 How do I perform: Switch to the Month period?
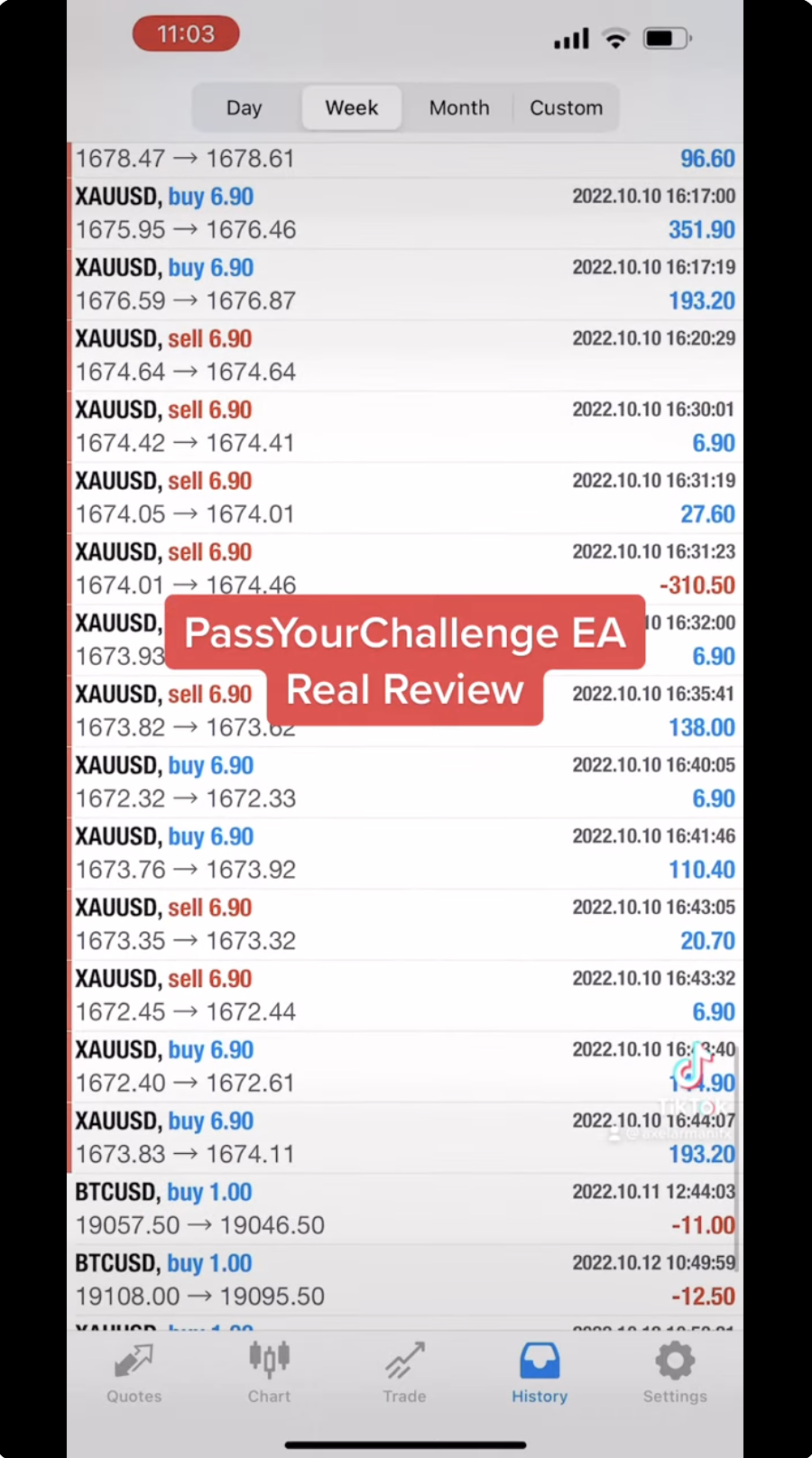[459, 108]
